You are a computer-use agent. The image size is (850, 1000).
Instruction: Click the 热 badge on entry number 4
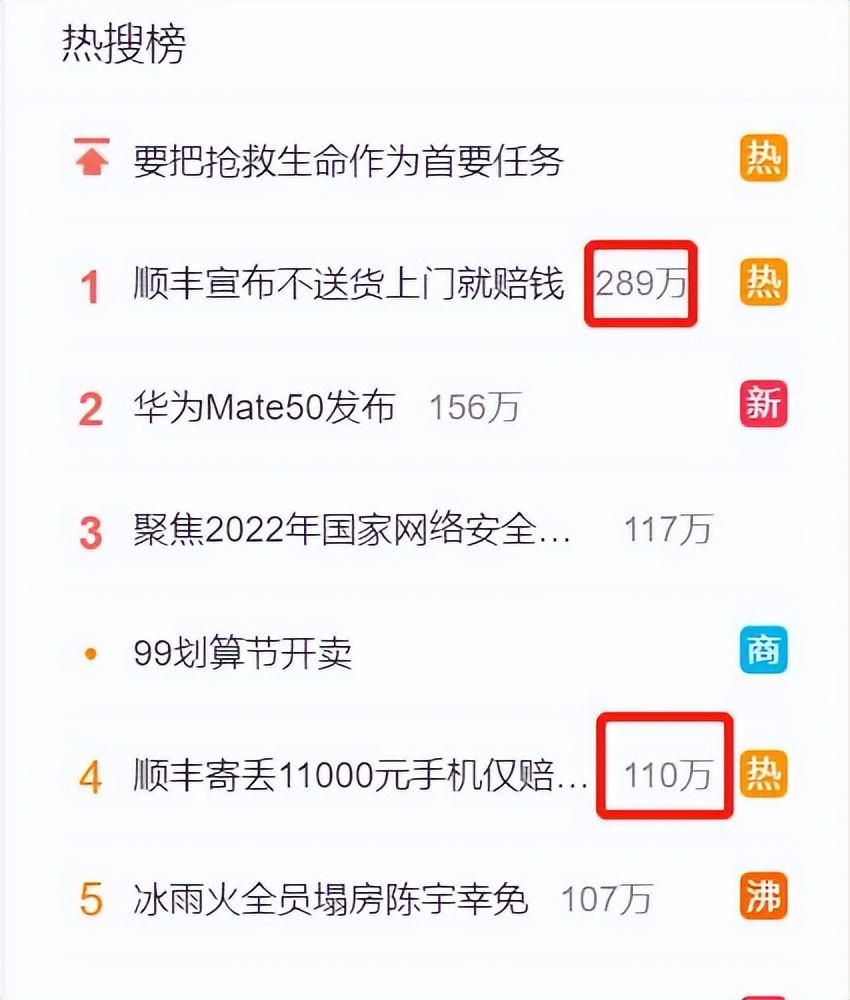coord(764,774)
